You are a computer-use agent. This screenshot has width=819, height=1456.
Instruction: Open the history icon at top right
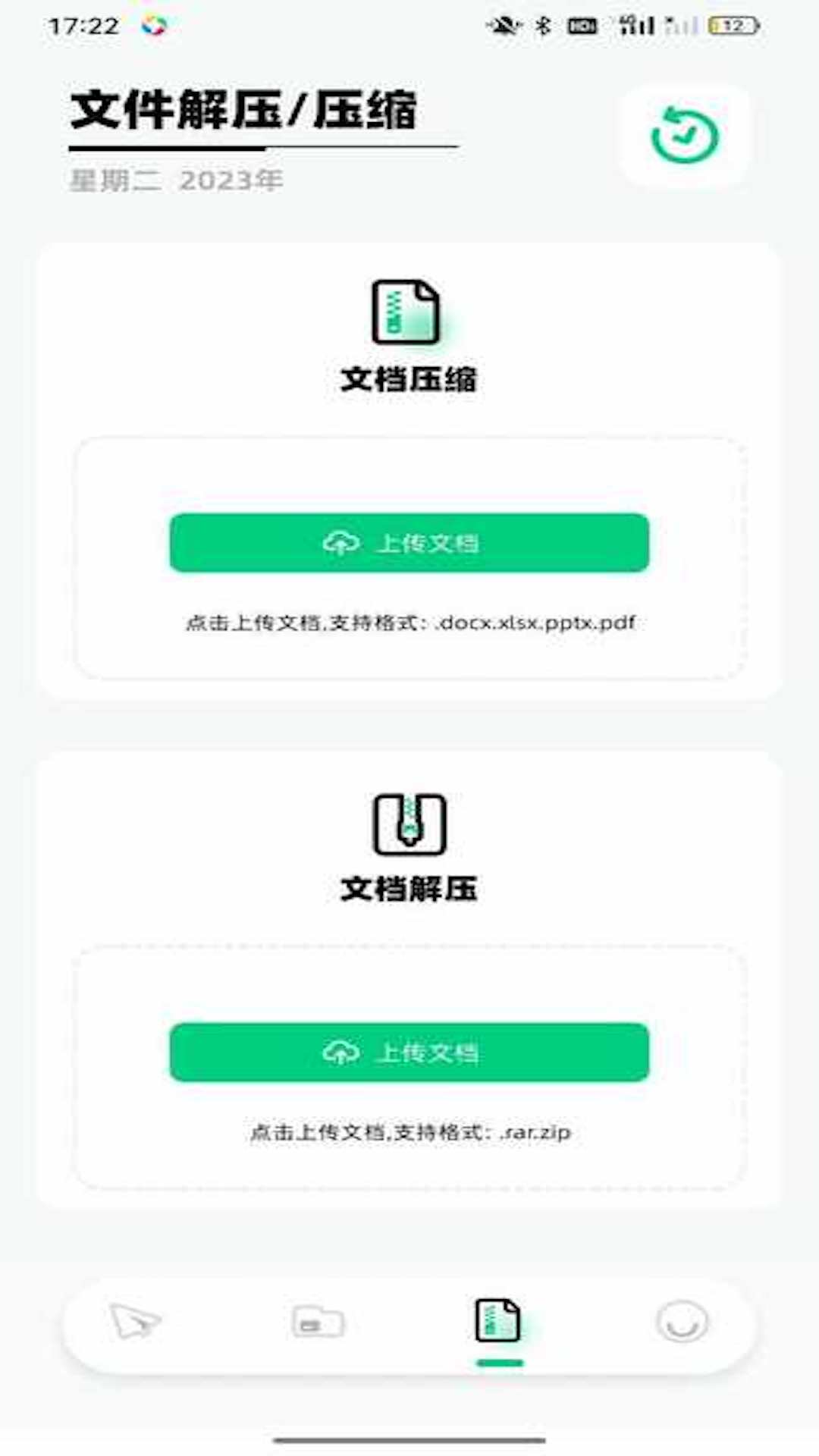point(685,136)
